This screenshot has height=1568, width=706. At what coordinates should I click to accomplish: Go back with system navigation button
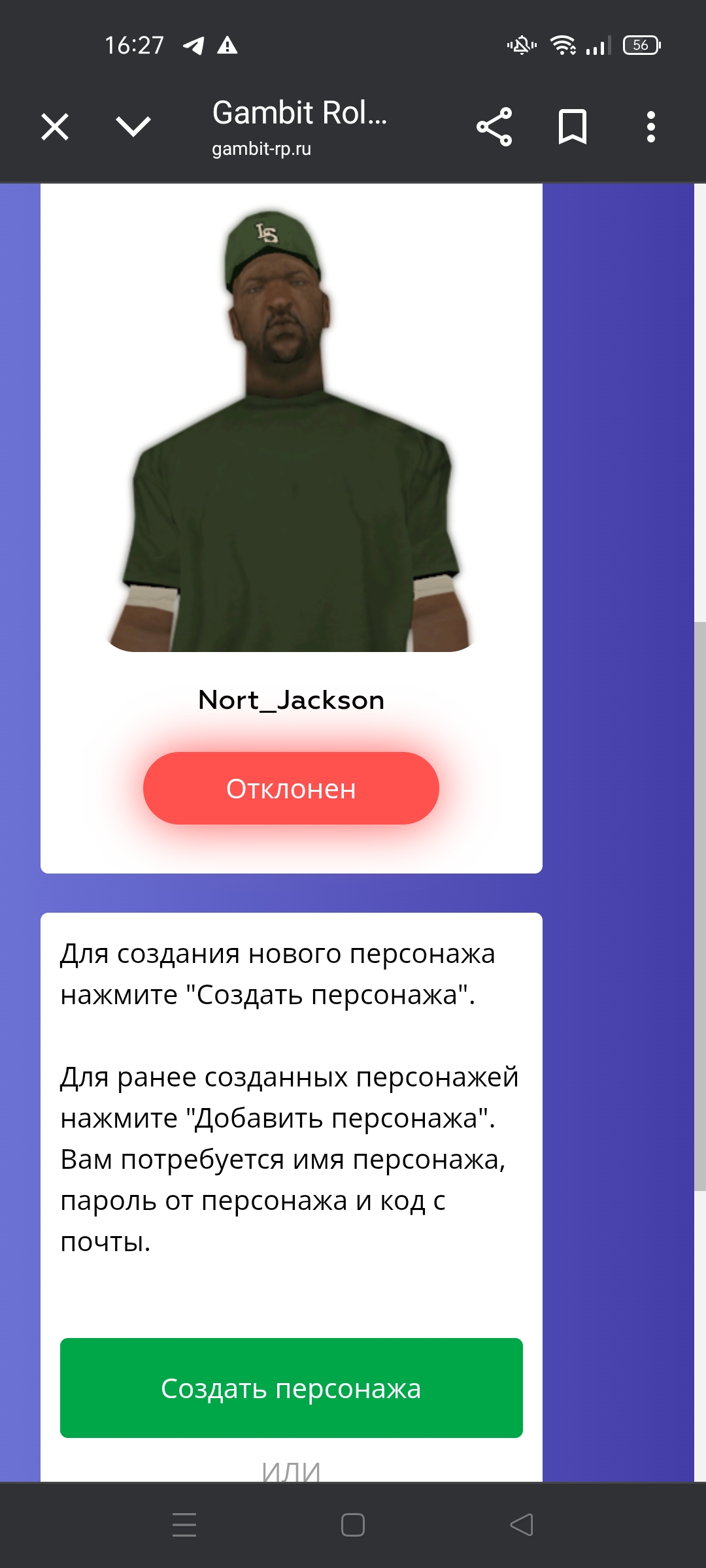tap(521, 1525)
